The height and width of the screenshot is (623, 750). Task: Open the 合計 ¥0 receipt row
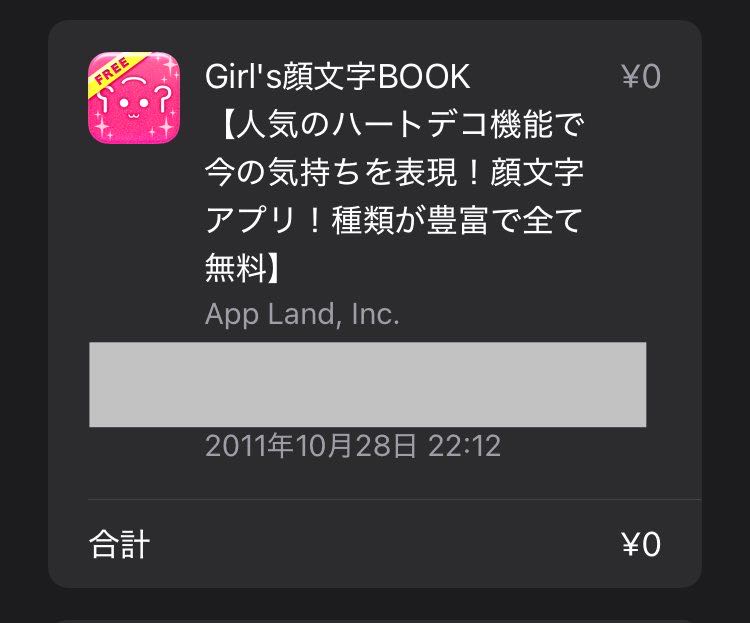(x=374, y=544)
